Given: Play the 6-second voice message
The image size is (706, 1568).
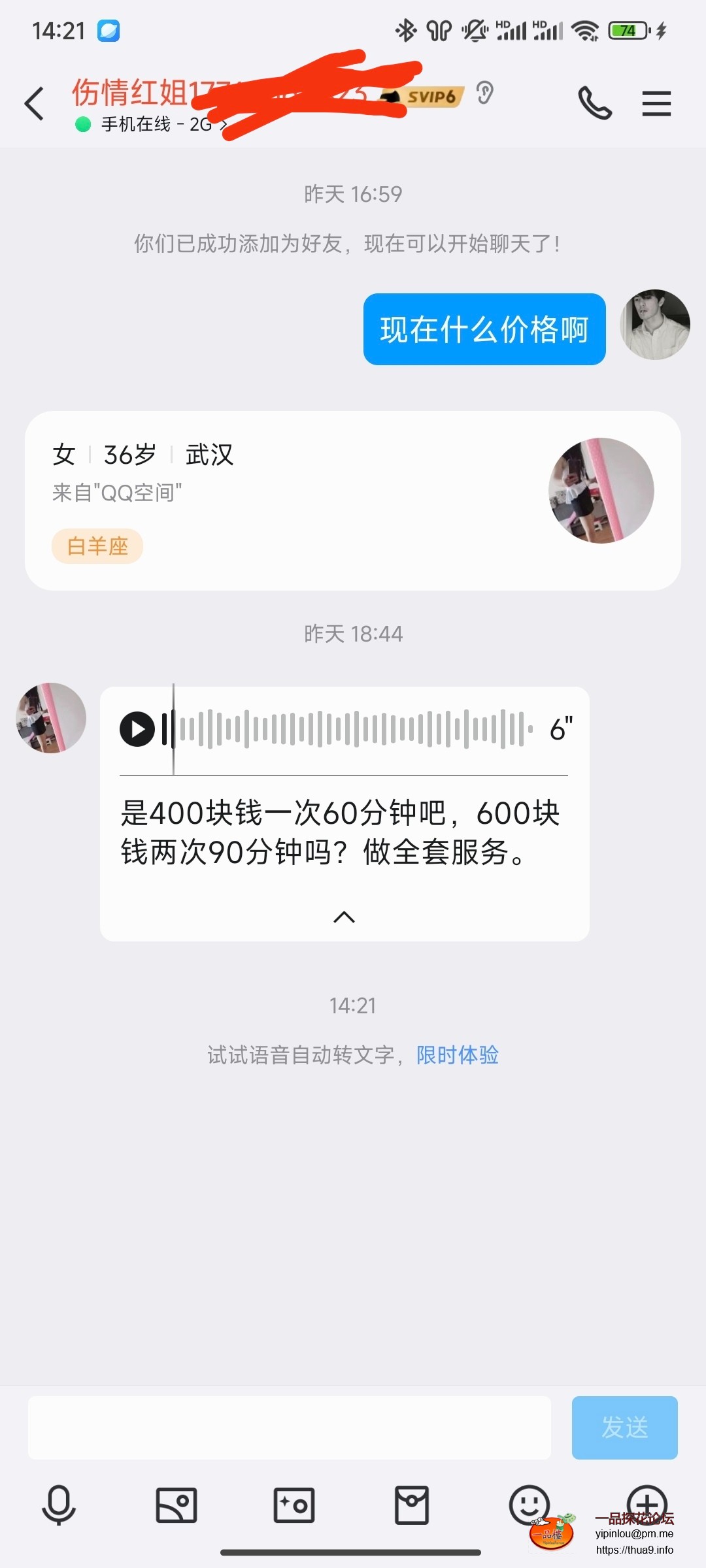Looking at the screenshot, I should click(137, 728).
